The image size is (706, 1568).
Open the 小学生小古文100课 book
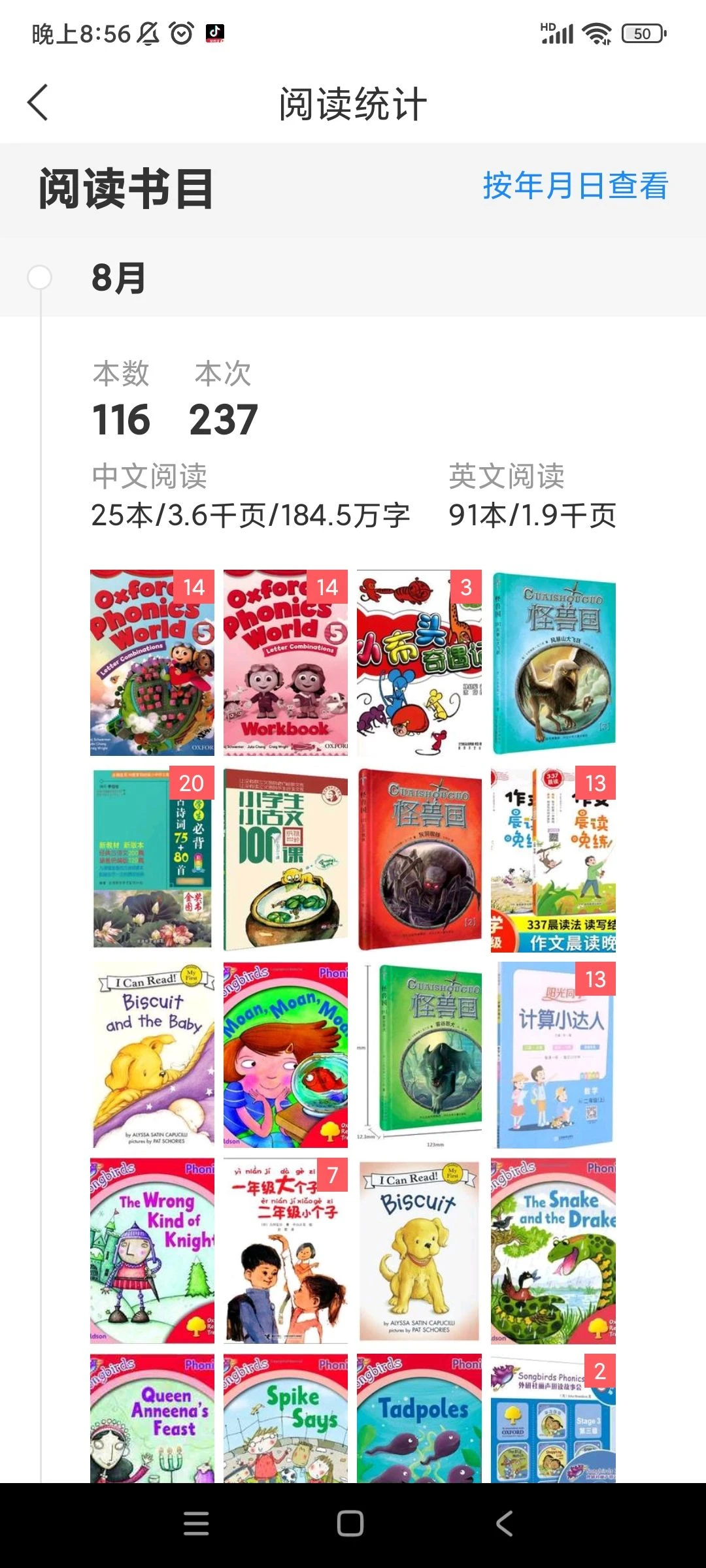(x=285, y=858)
